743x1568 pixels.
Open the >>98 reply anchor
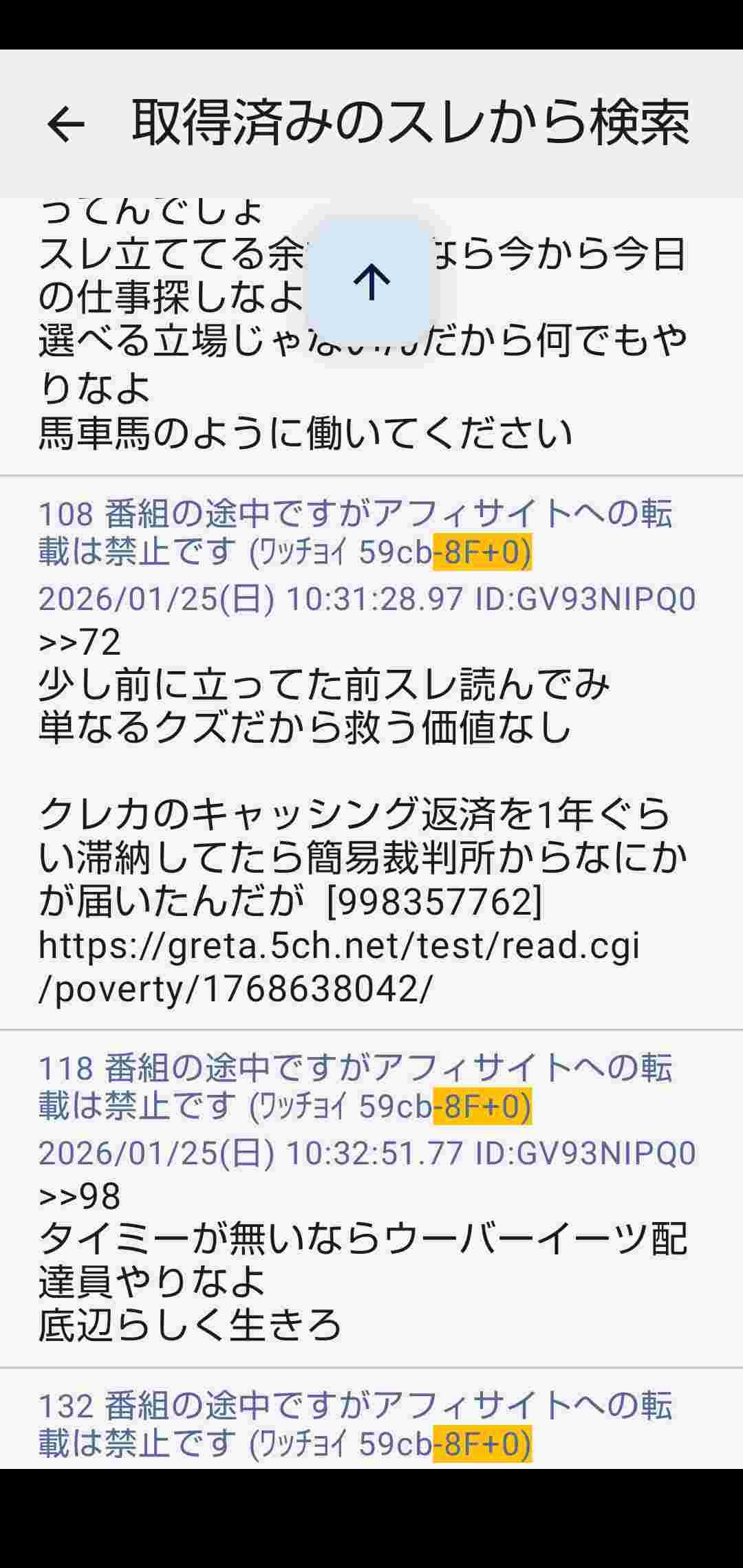[80, 1196]
